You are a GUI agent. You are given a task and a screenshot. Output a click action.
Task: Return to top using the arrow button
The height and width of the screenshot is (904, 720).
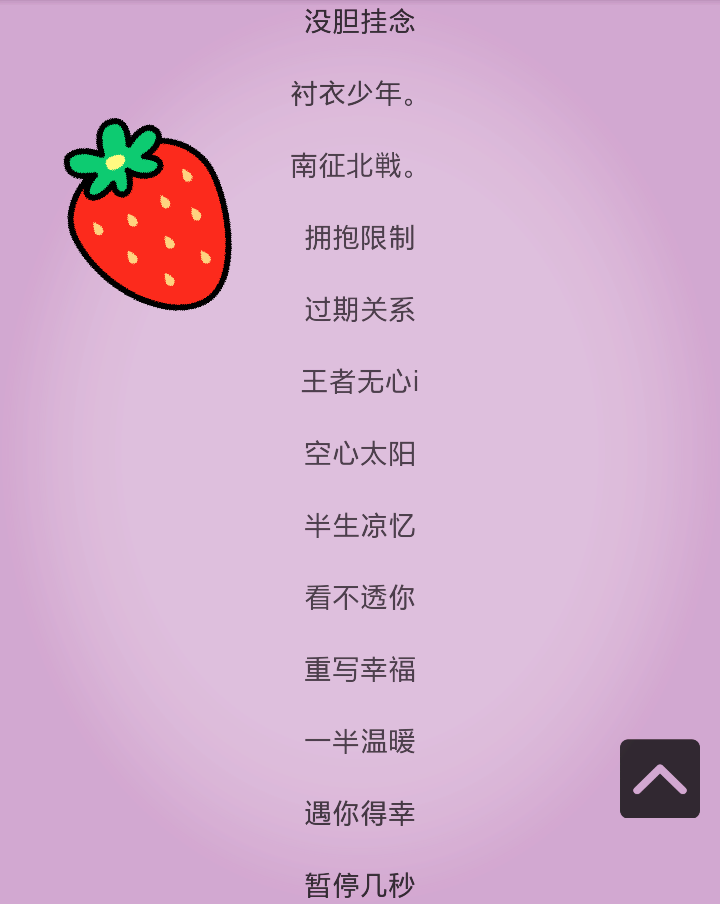(x=660, y=778)
